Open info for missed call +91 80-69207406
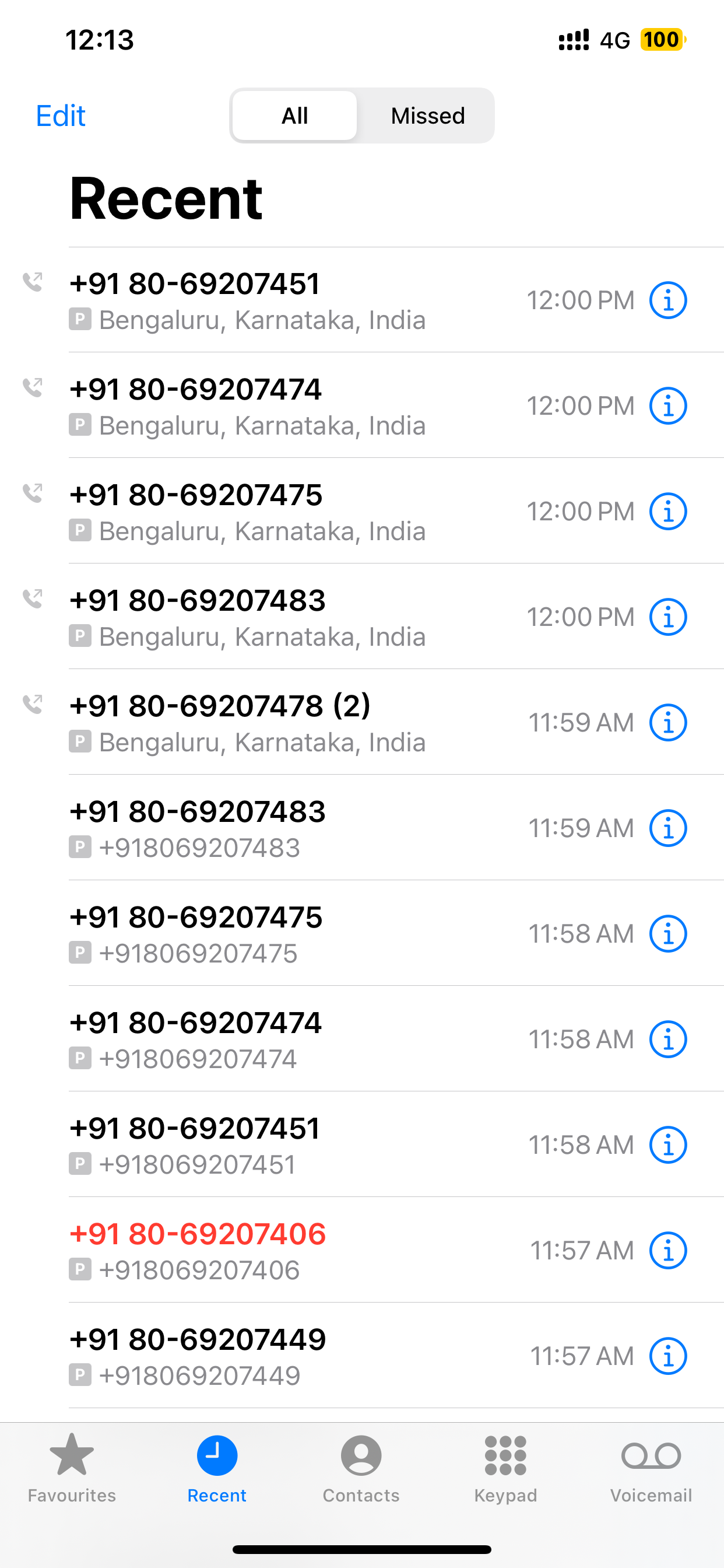 tap(668, 1251)
